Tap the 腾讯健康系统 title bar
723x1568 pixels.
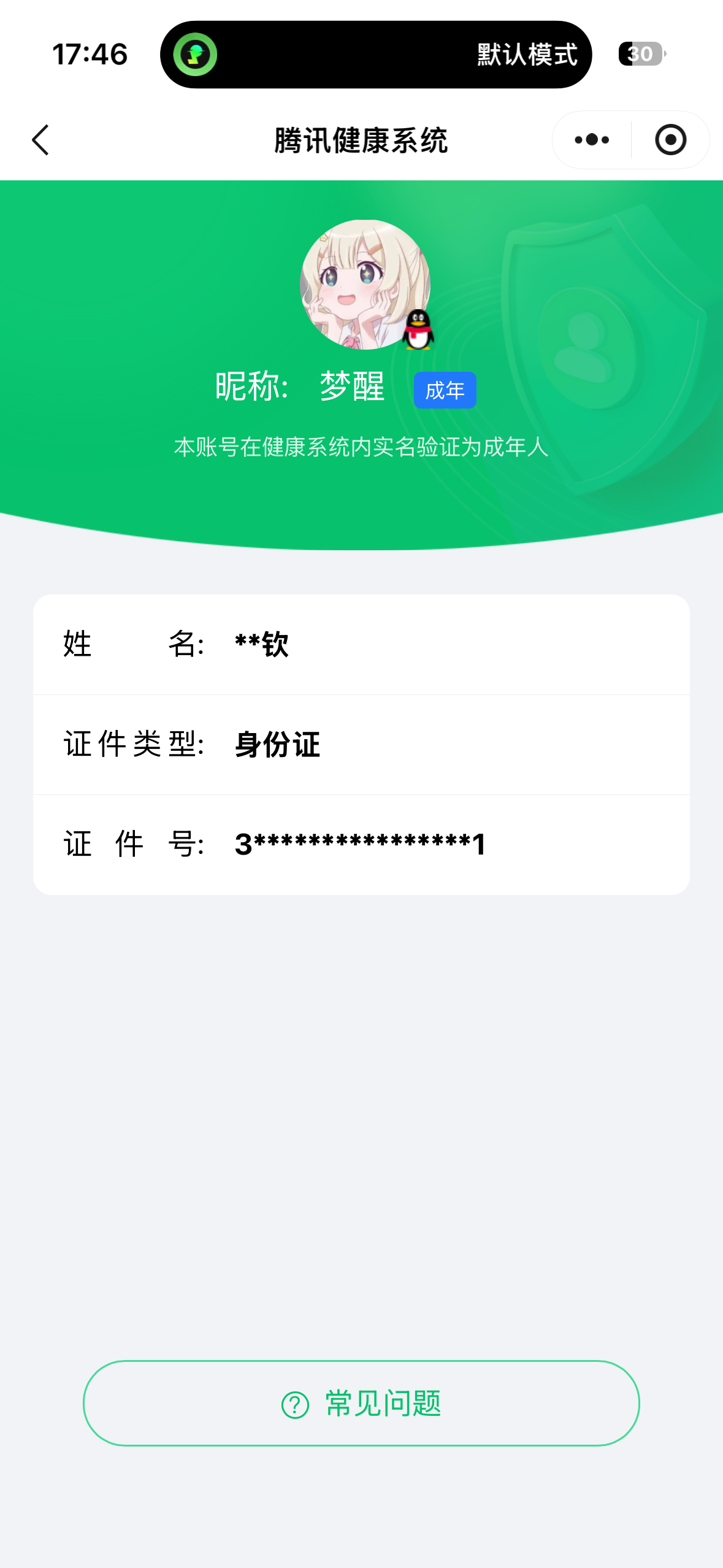tap(362, 140)
